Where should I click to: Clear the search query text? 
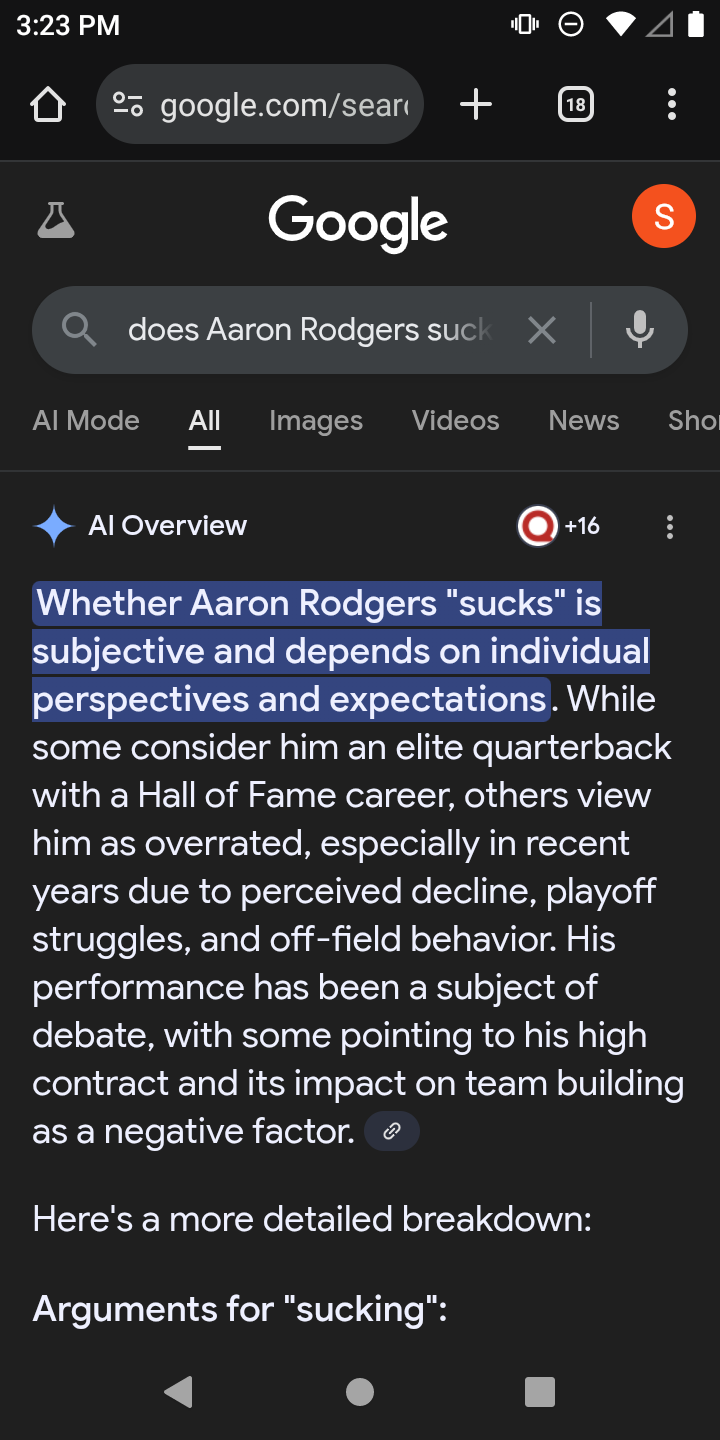541,329
